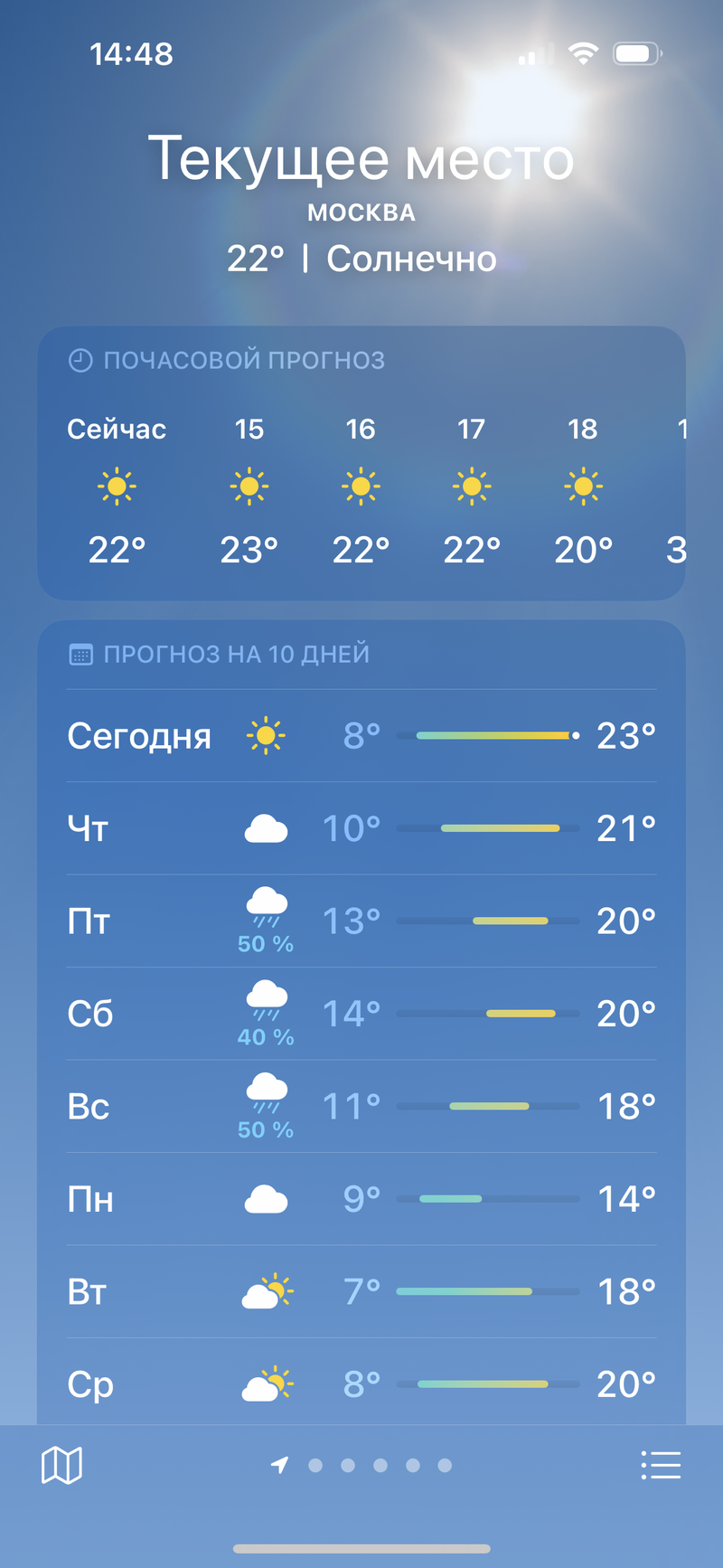Open the hourly forecast card
This screenshot has height=1568, width=723.
pos(361,488)
